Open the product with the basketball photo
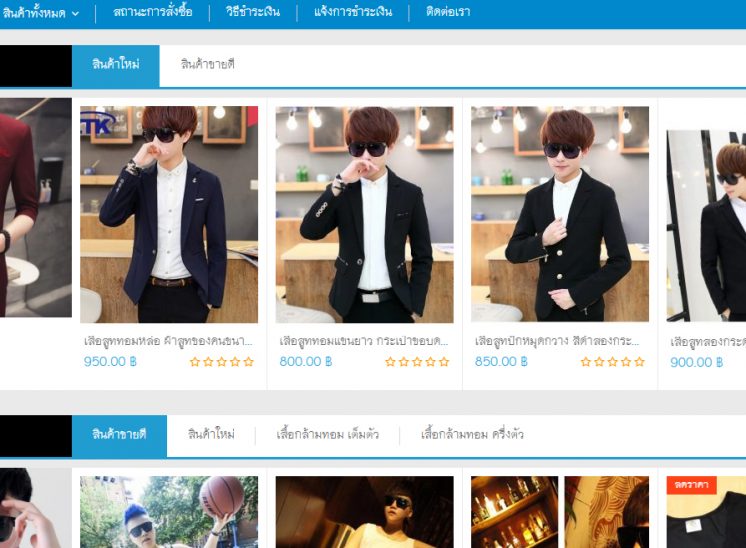 coord(169,511)
